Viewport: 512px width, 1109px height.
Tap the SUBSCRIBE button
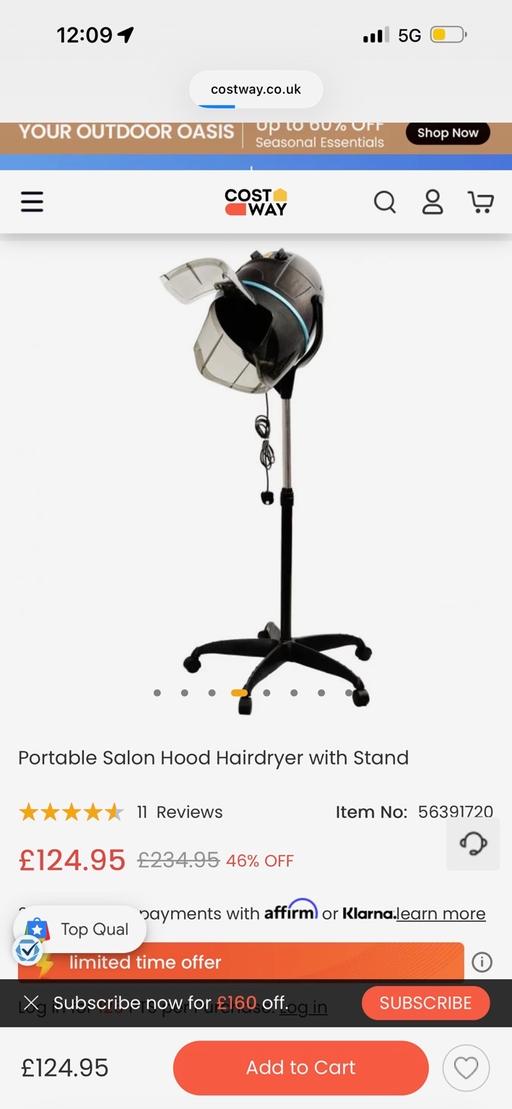tap(426, 1003)
